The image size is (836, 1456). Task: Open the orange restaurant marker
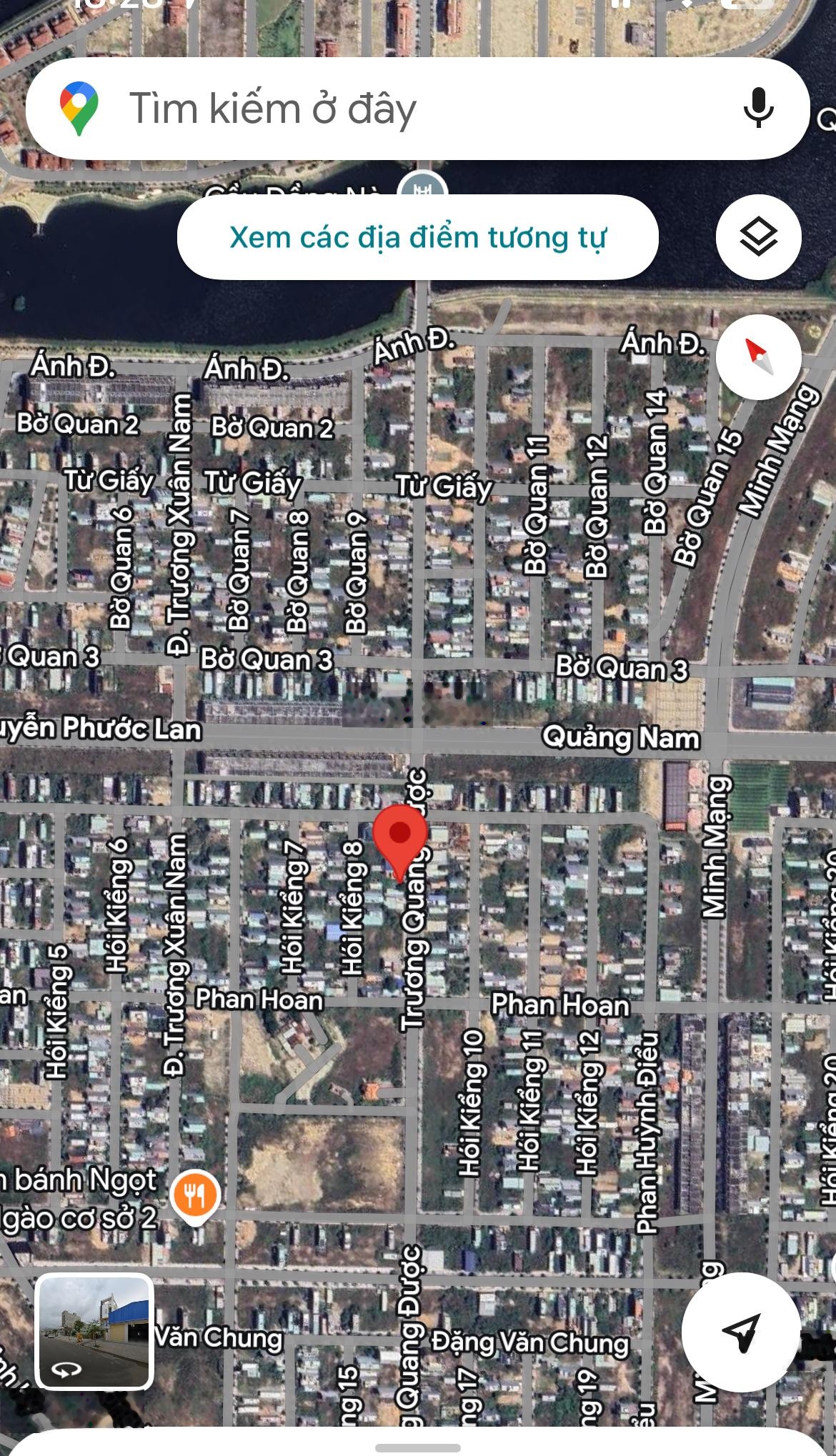[x=194, y=1195]
